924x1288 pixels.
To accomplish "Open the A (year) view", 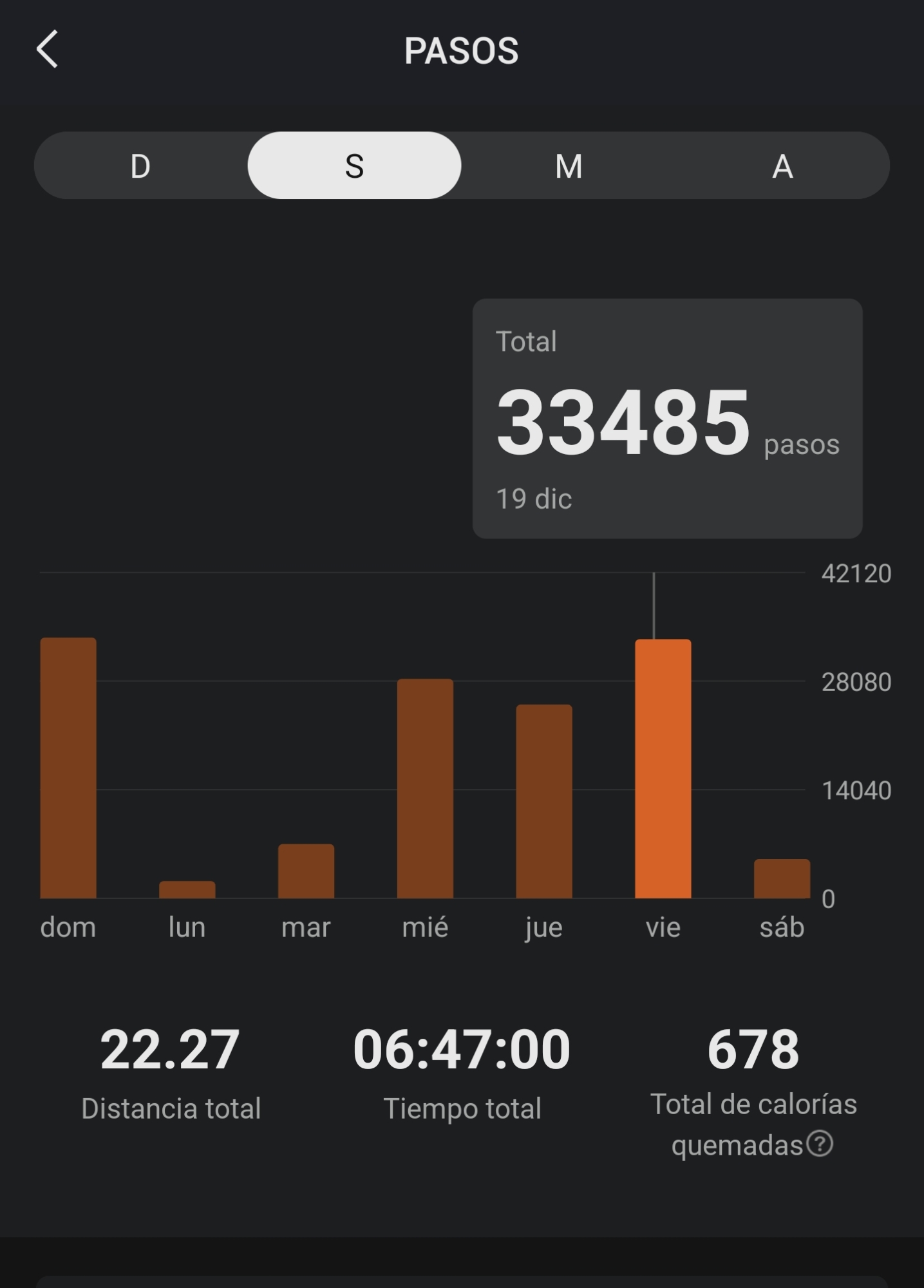I will 782,166.
